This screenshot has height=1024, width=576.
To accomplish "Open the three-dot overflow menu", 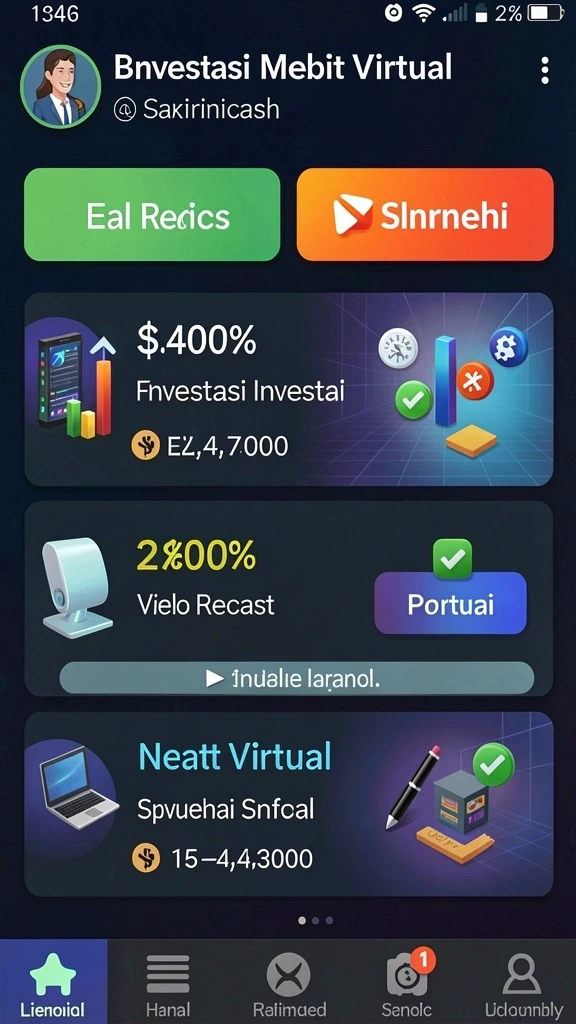I will point(545,71).
